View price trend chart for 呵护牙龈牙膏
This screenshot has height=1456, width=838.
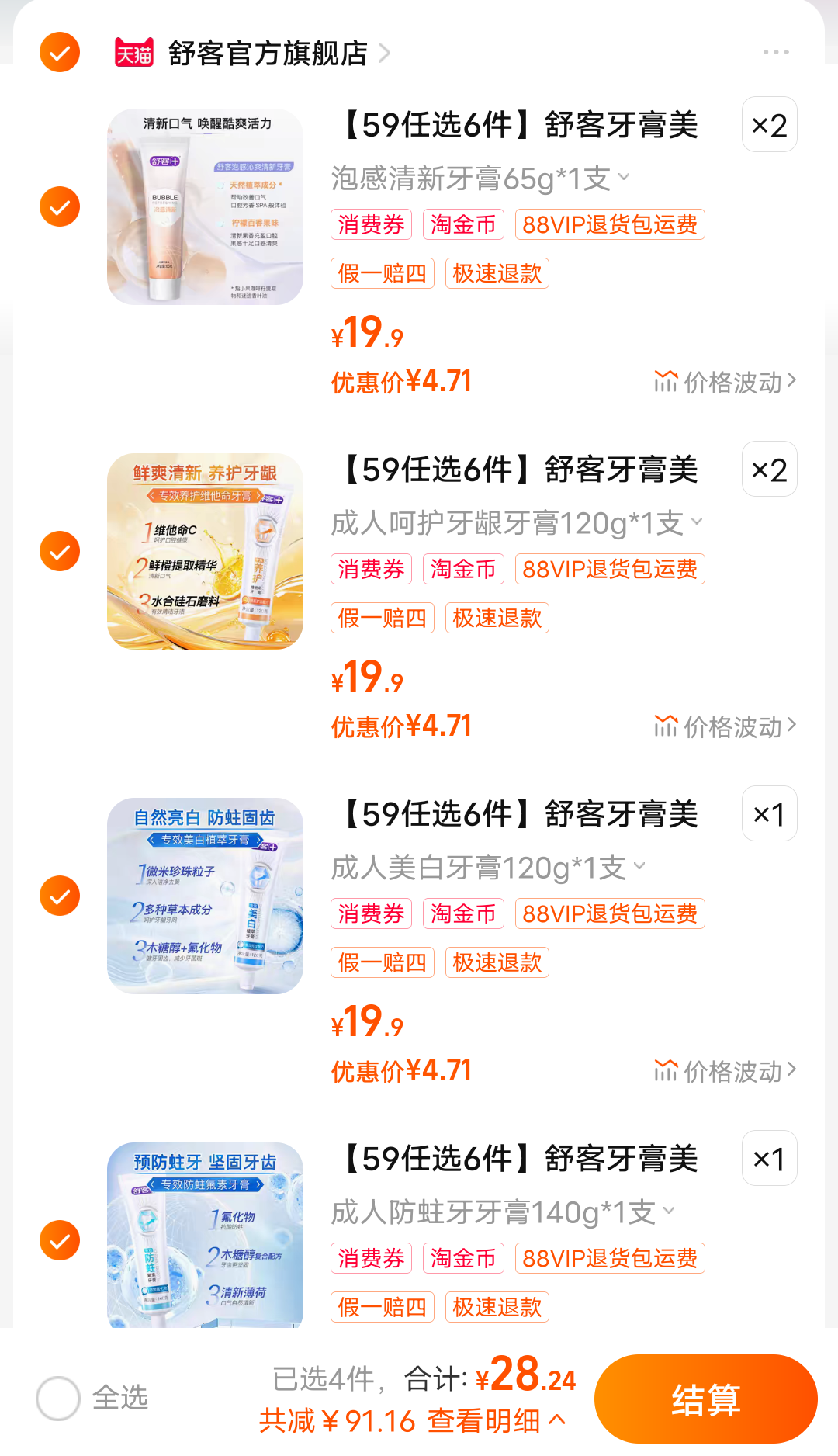click(724, 726)
